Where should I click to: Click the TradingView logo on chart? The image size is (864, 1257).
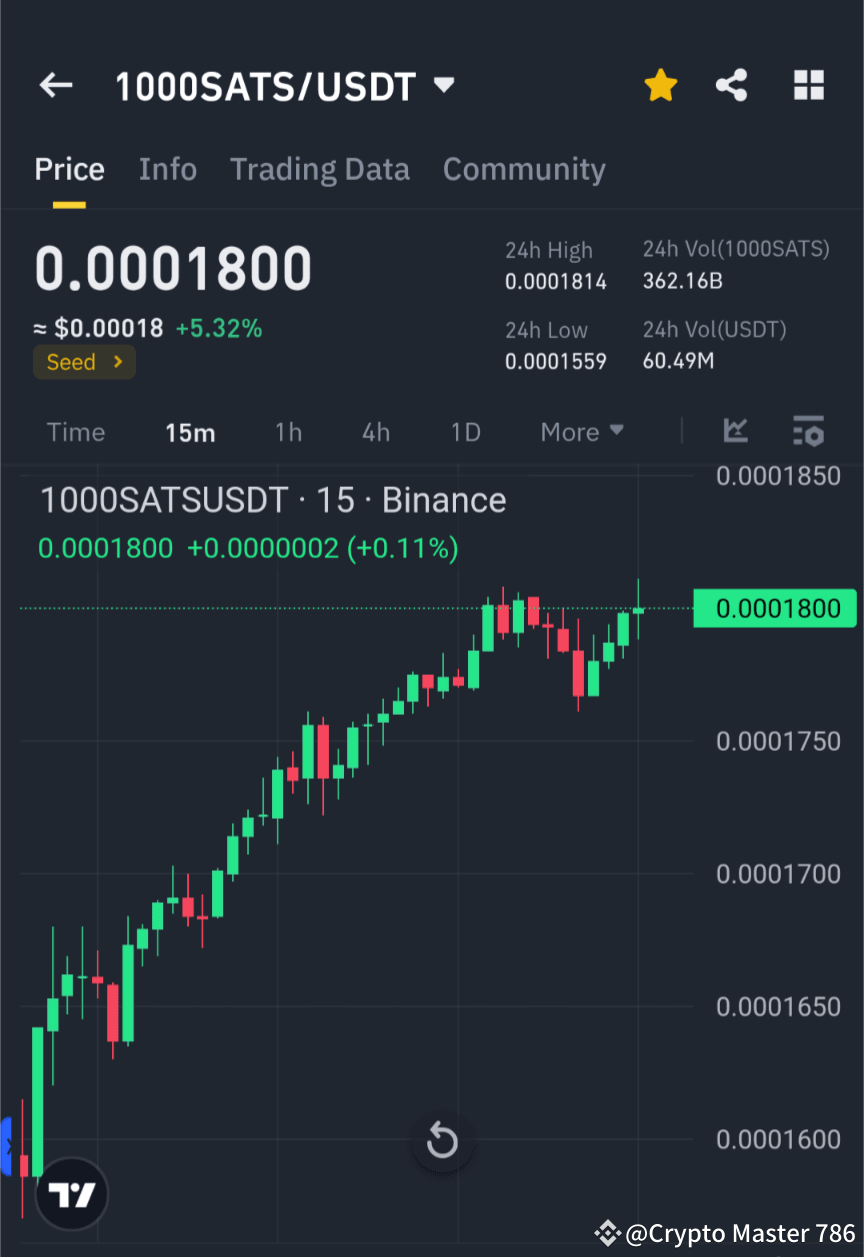(70, 1193)
